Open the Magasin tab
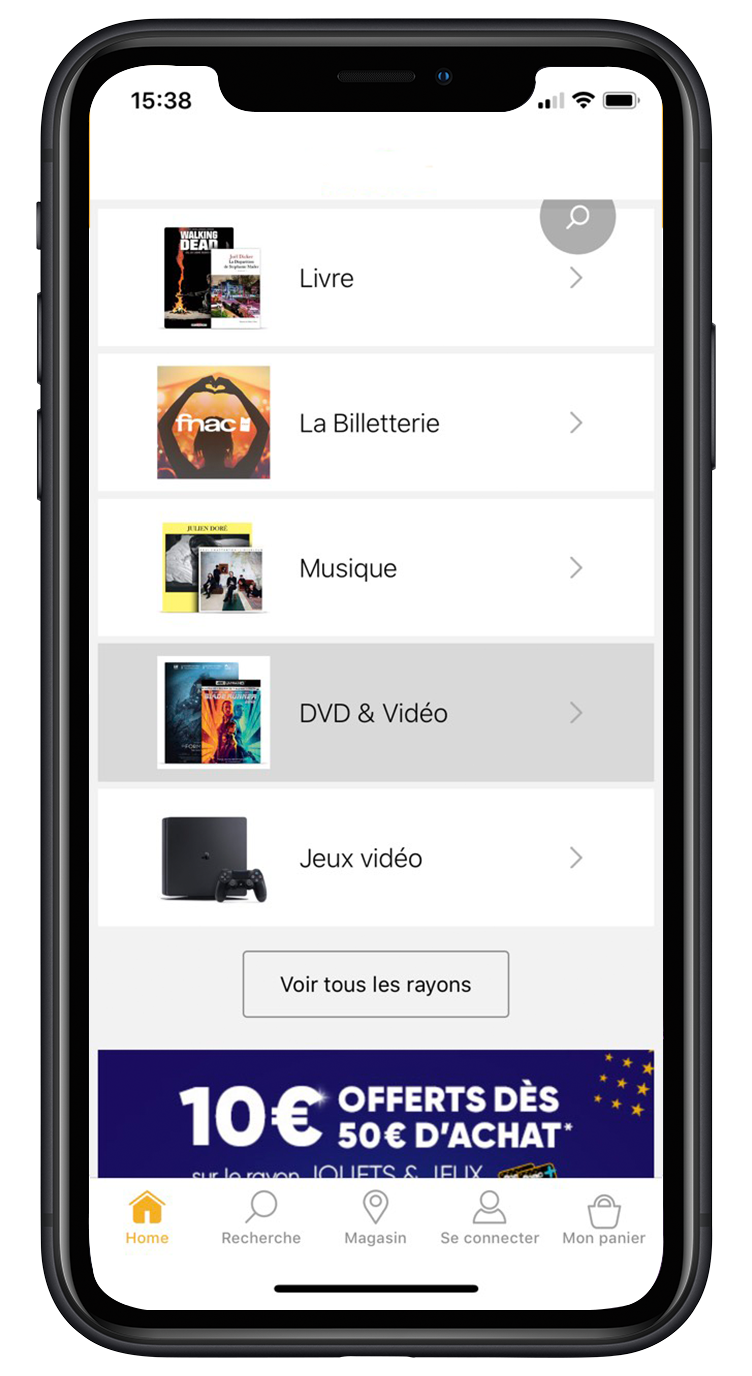Viewport: 752px width, 1376px height. coord(375,1219)
